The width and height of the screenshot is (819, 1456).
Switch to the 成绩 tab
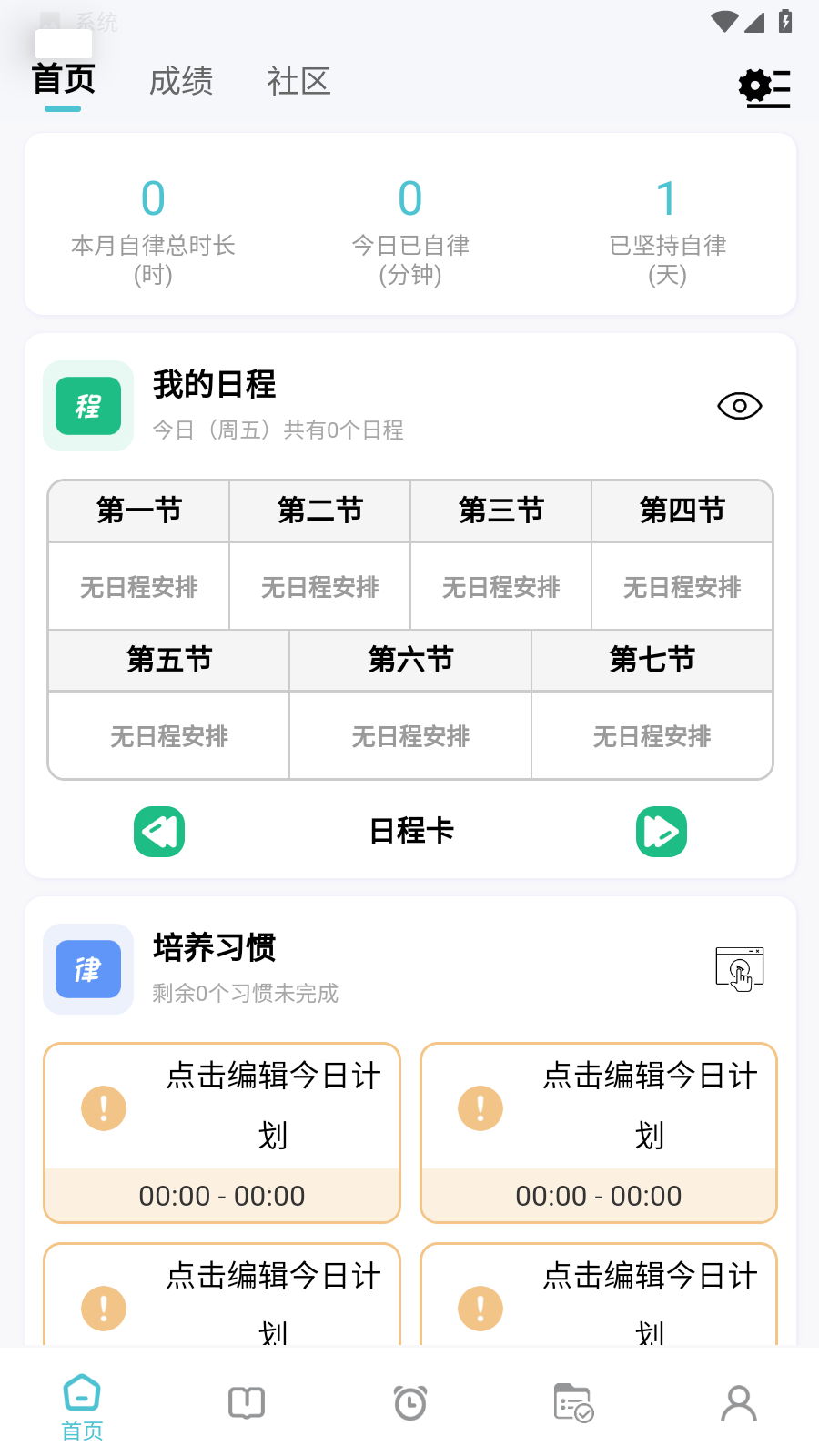coord(181,81)
